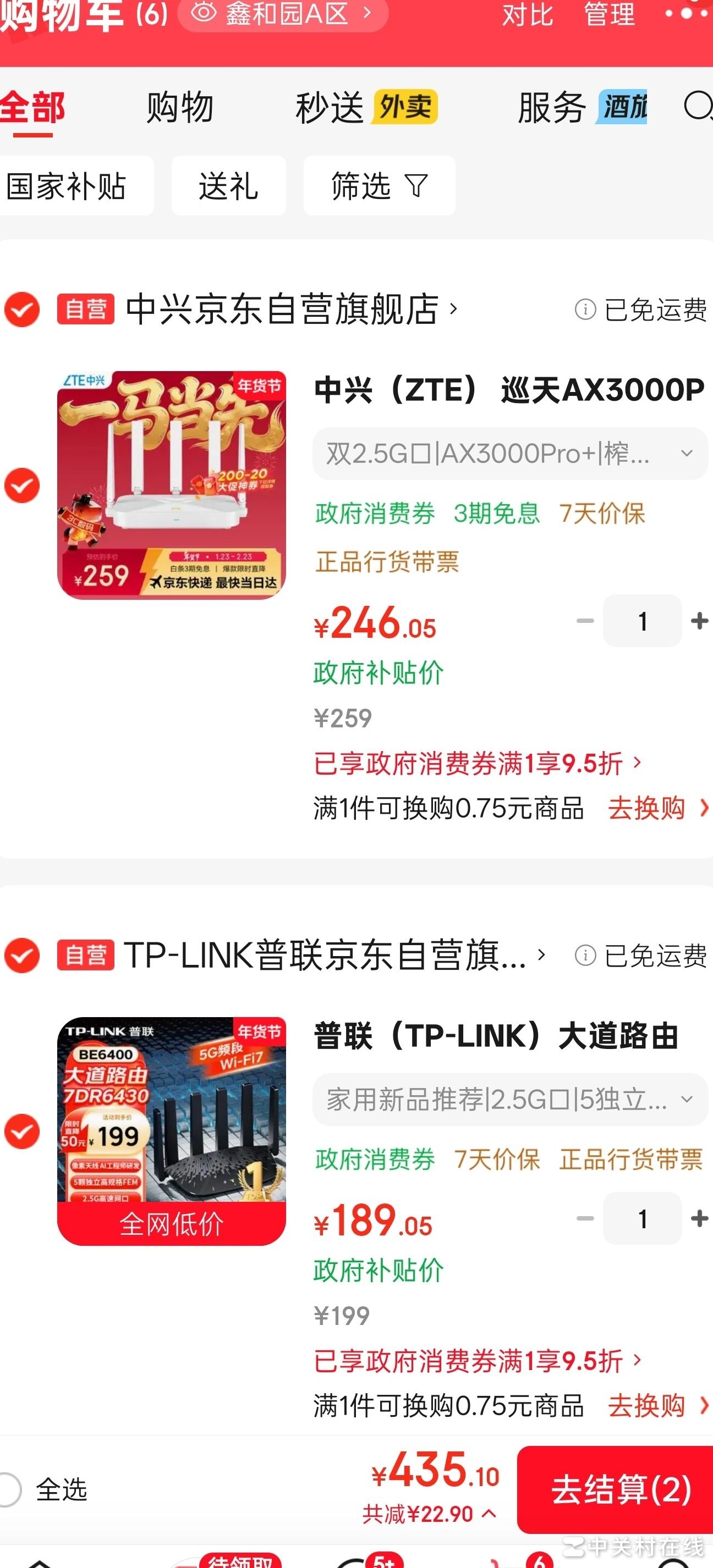Switch to the 购物 tab

179,108
